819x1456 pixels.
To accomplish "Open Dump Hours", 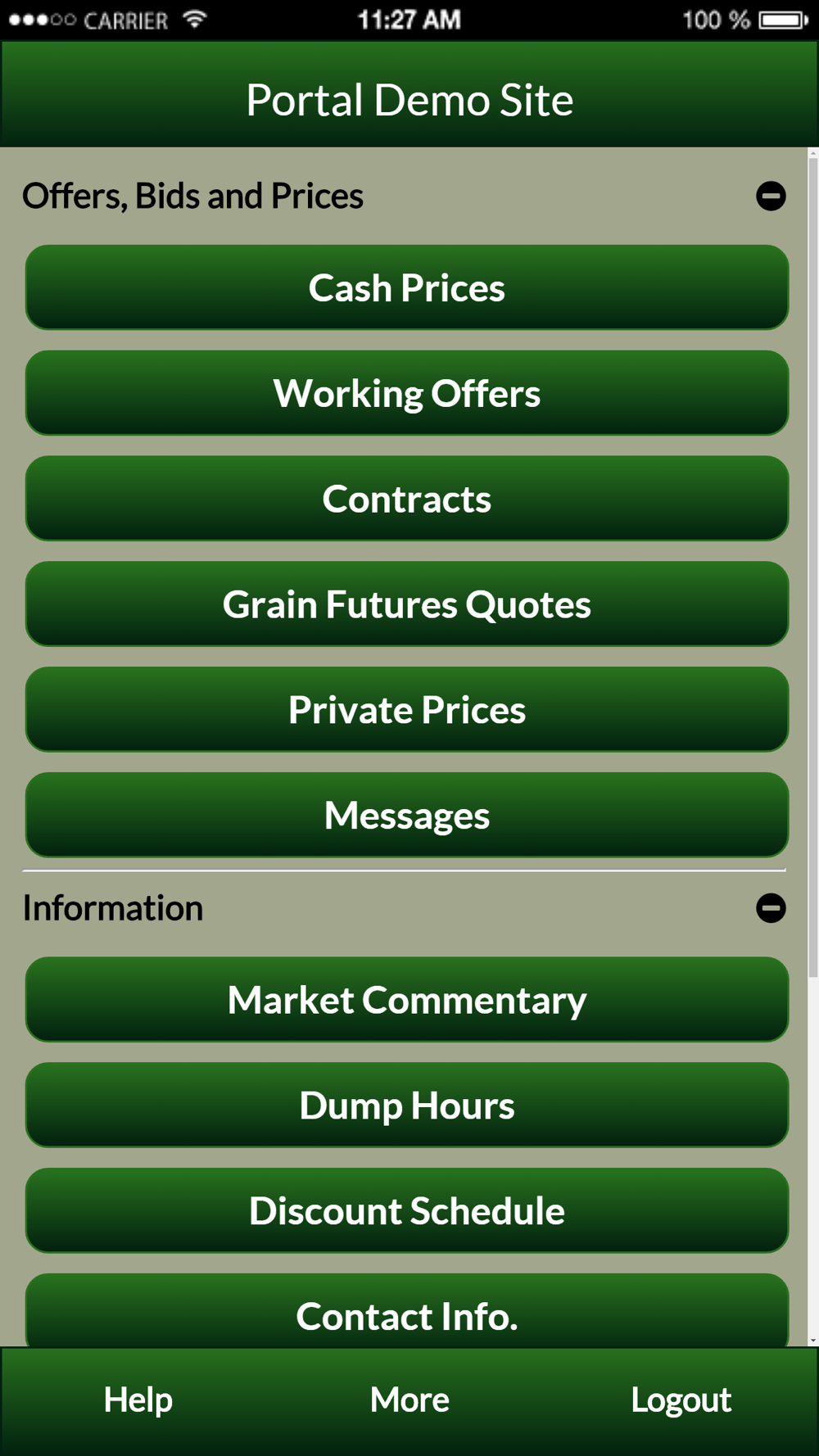I will [407, 1106].
